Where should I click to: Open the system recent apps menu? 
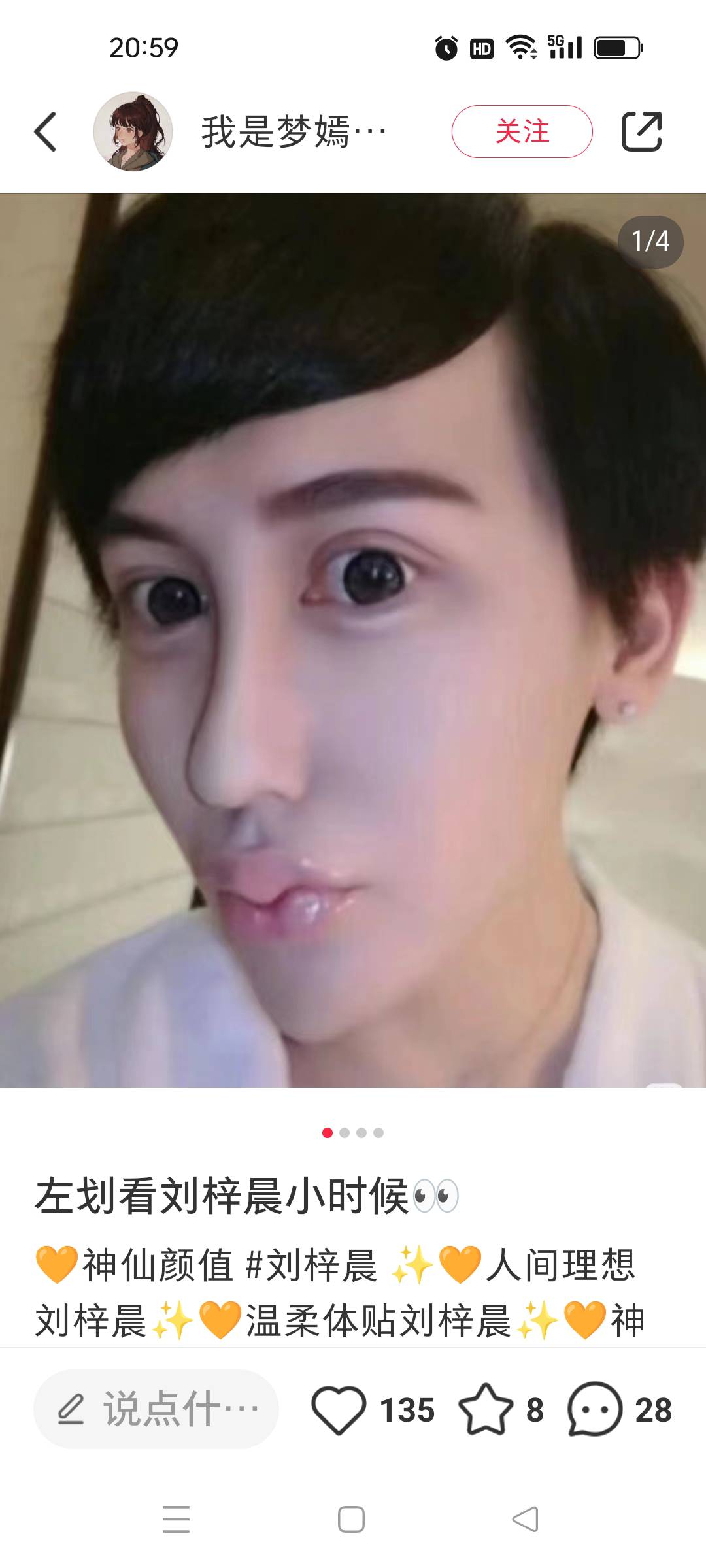[176, 1519]
